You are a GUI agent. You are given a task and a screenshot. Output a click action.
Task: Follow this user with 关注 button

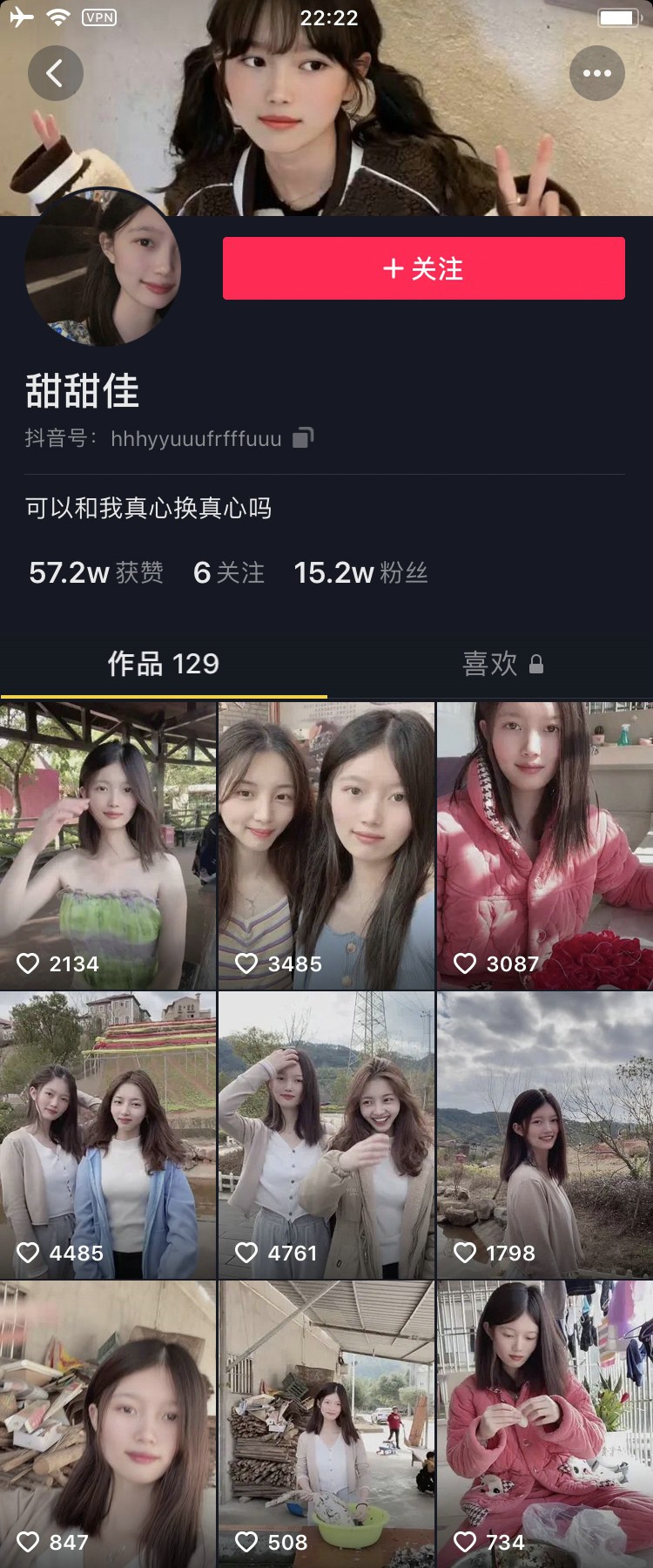(423, 268)
